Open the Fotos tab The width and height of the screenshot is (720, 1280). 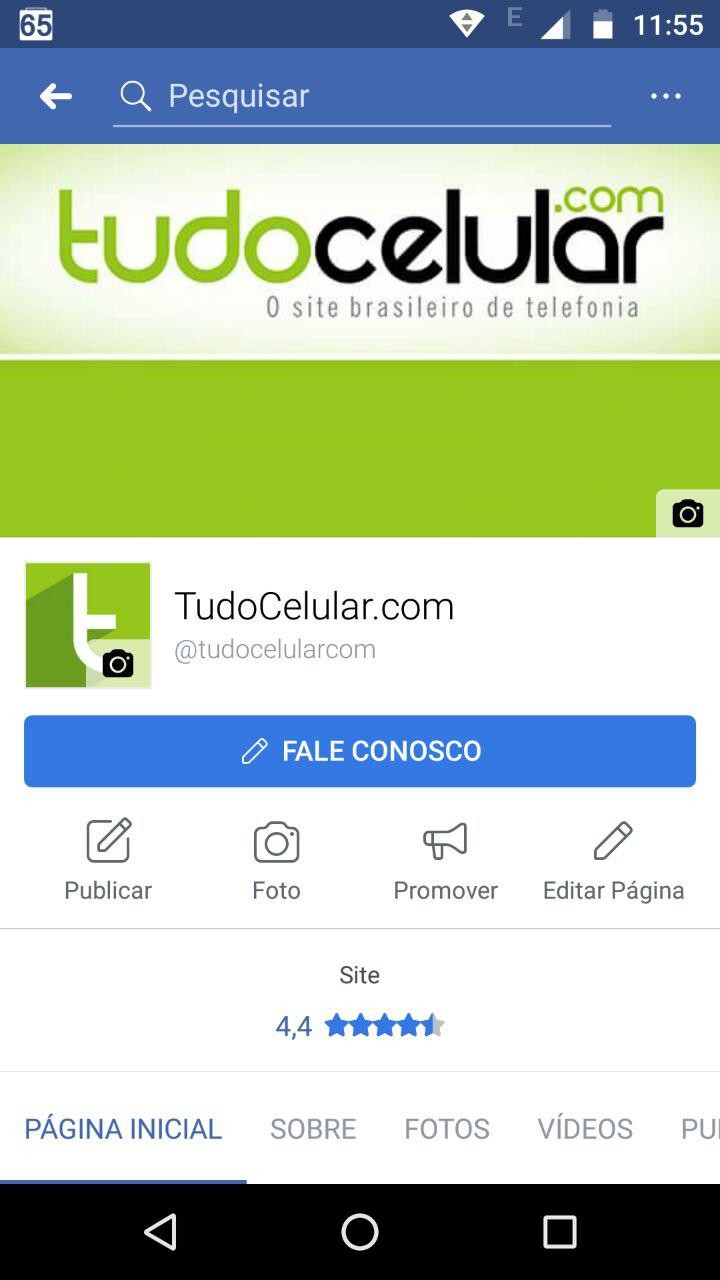[x=447, y=1129]
